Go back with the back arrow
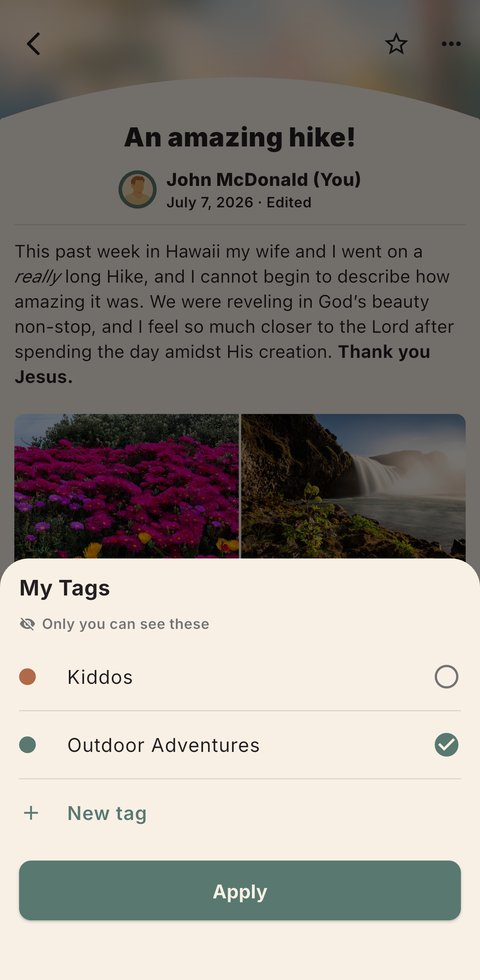480x980 pixels. (34, 44)
